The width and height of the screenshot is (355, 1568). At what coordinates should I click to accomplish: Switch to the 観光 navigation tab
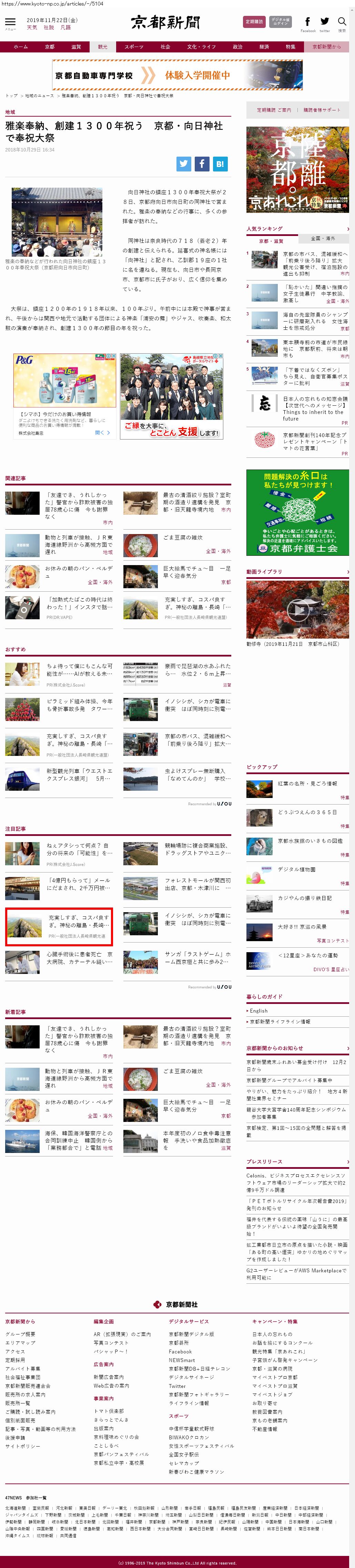point(103,47)
